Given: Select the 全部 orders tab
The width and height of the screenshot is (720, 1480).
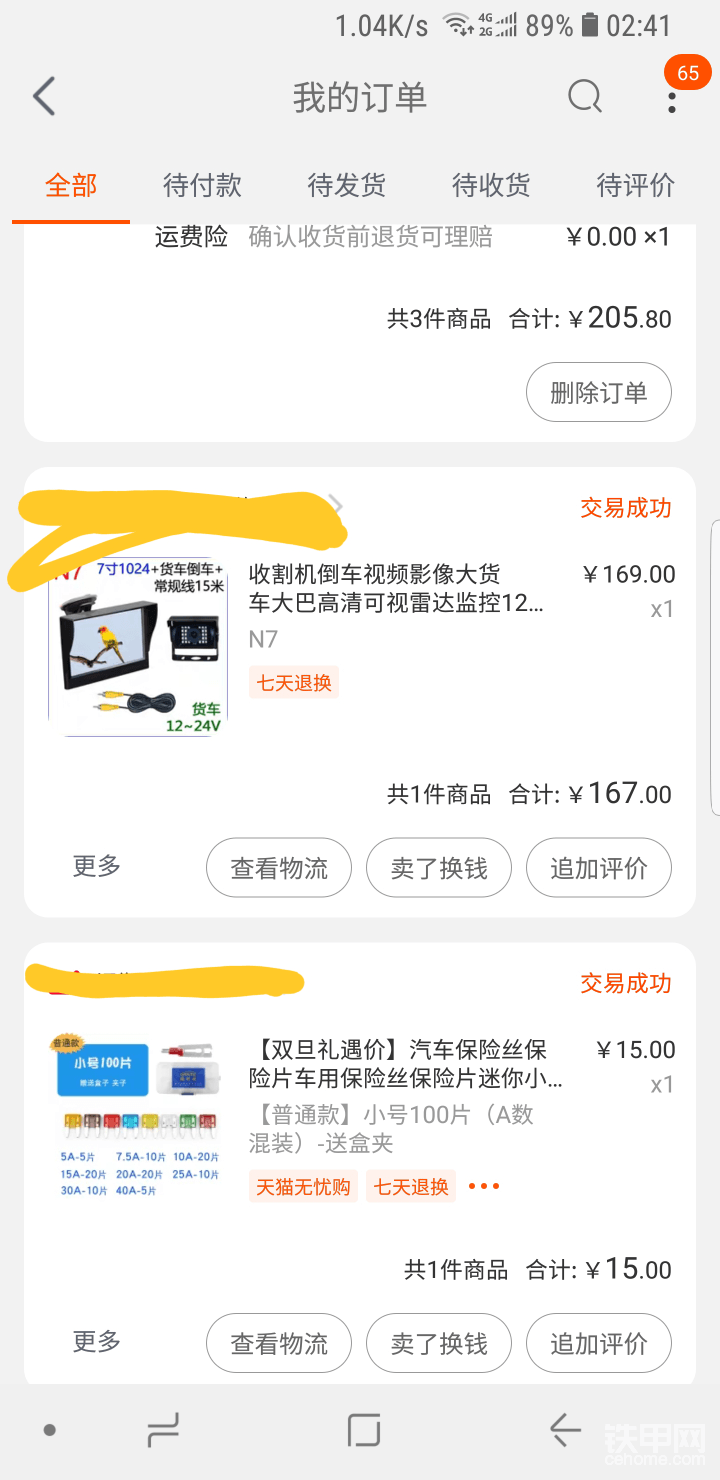Looking at the screenshot, I should [71, 185].
